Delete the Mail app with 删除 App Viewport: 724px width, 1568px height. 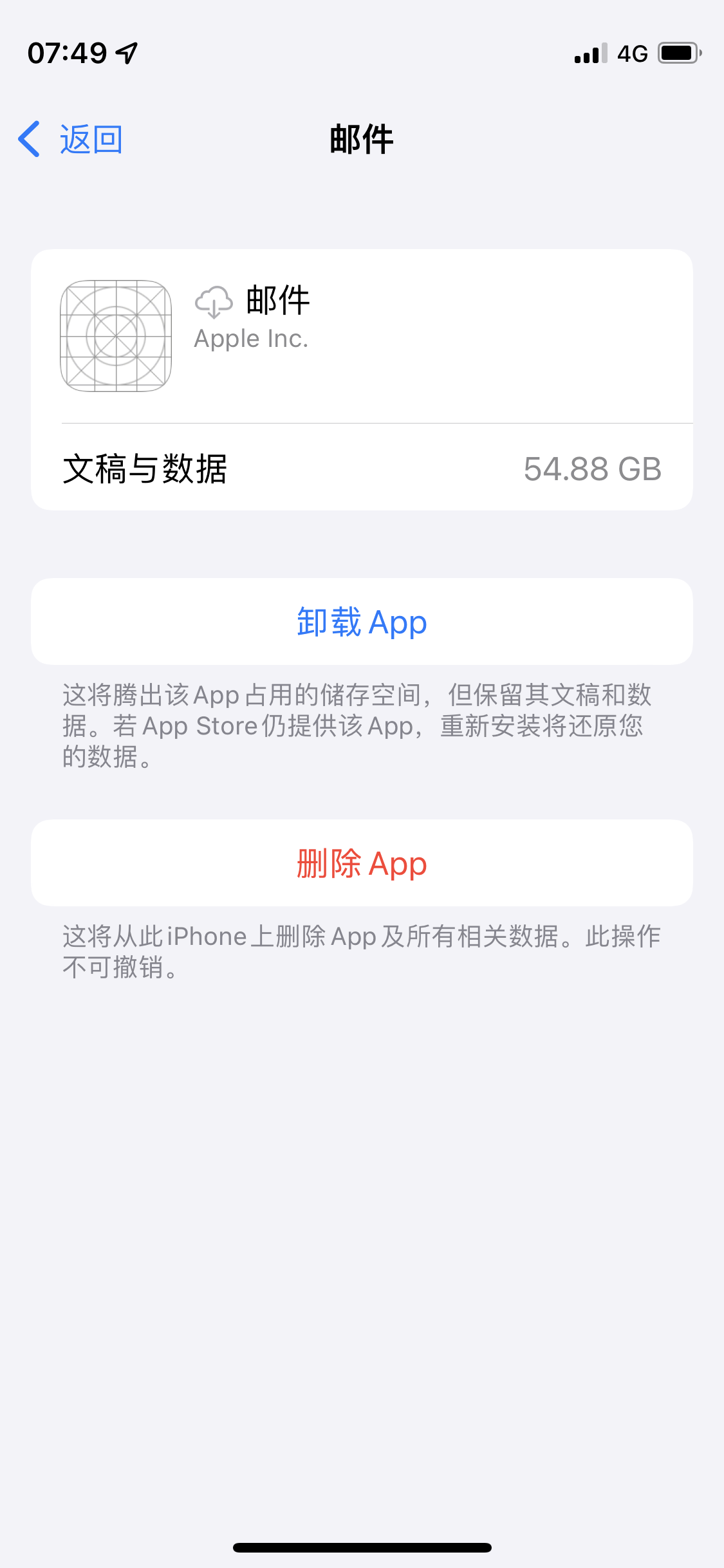(x=362, y=863)
